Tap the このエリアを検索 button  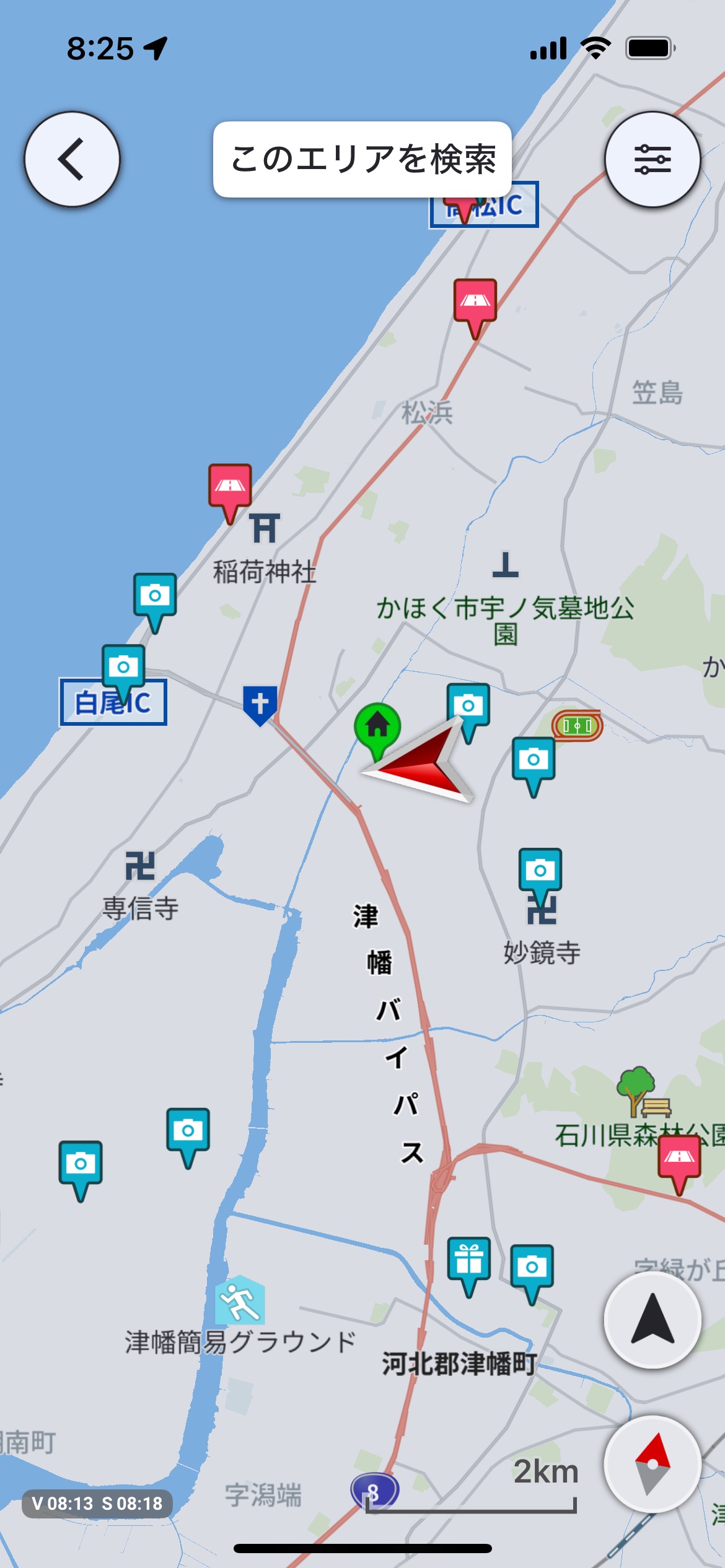(362, 159)
